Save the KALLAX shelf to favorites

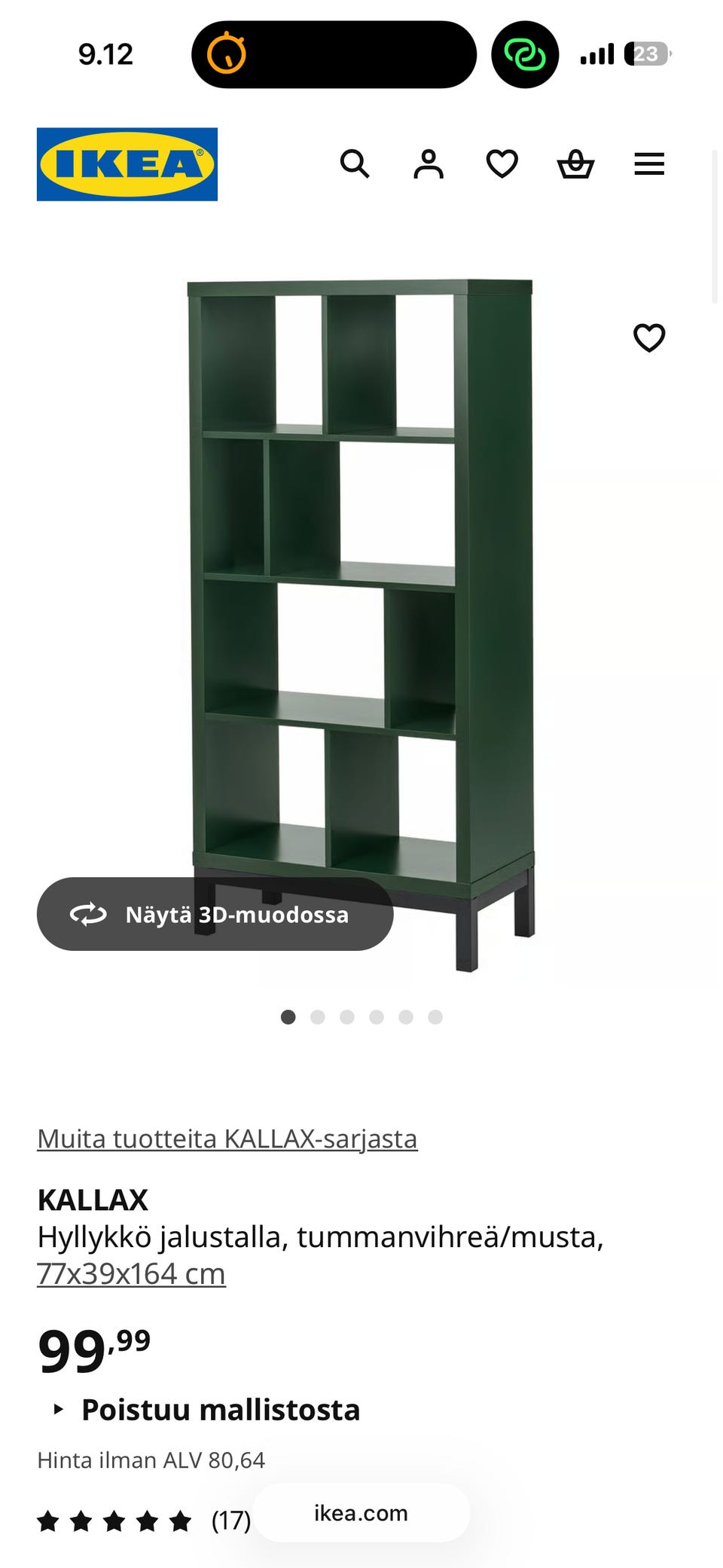[650, 339]
